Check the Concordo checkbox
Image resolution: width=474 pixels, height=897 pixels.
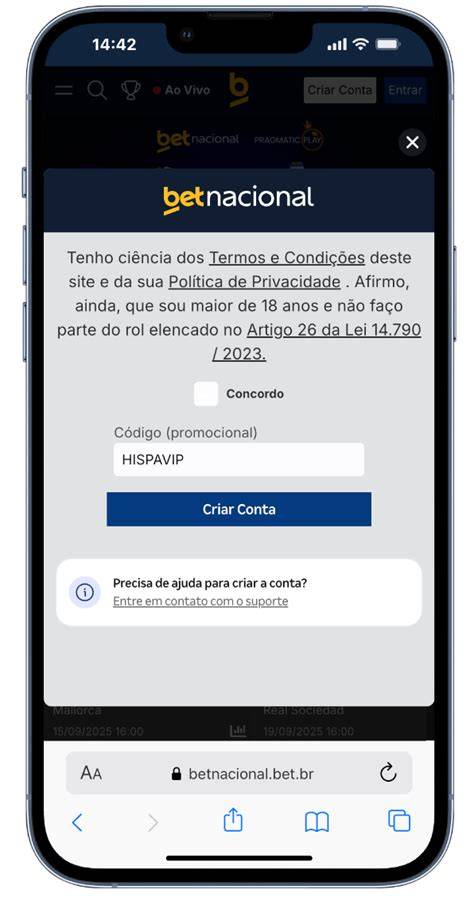point(205,394)
